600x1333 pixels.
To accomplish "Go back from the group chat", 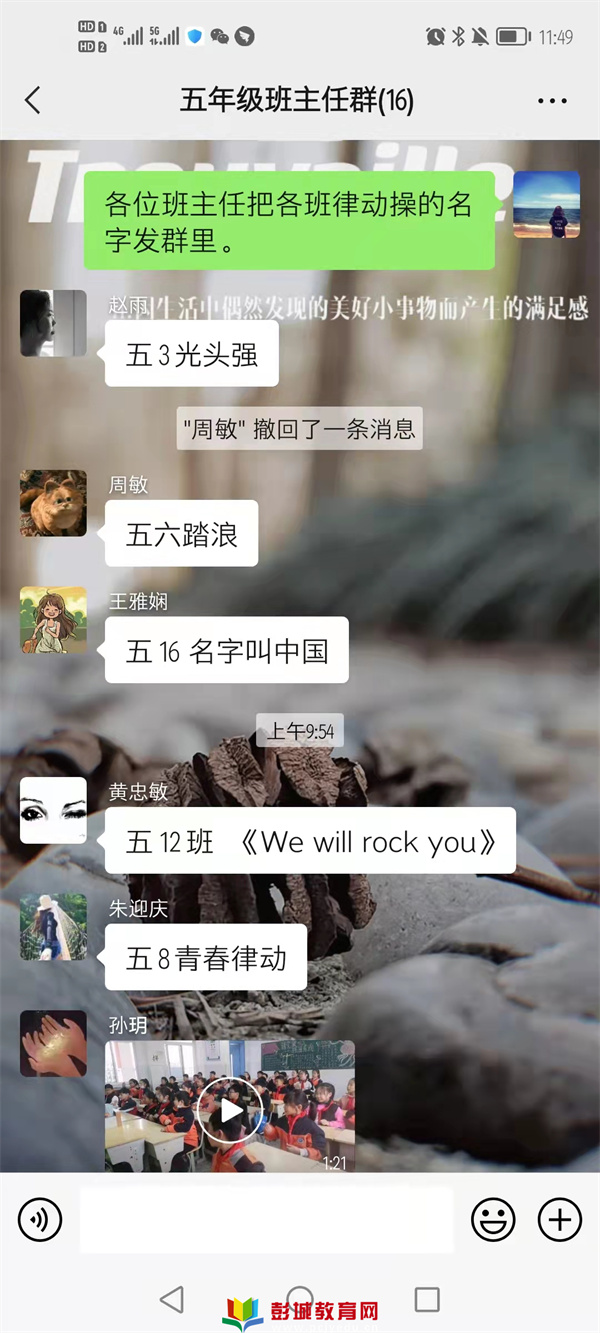I will [33, 100].
